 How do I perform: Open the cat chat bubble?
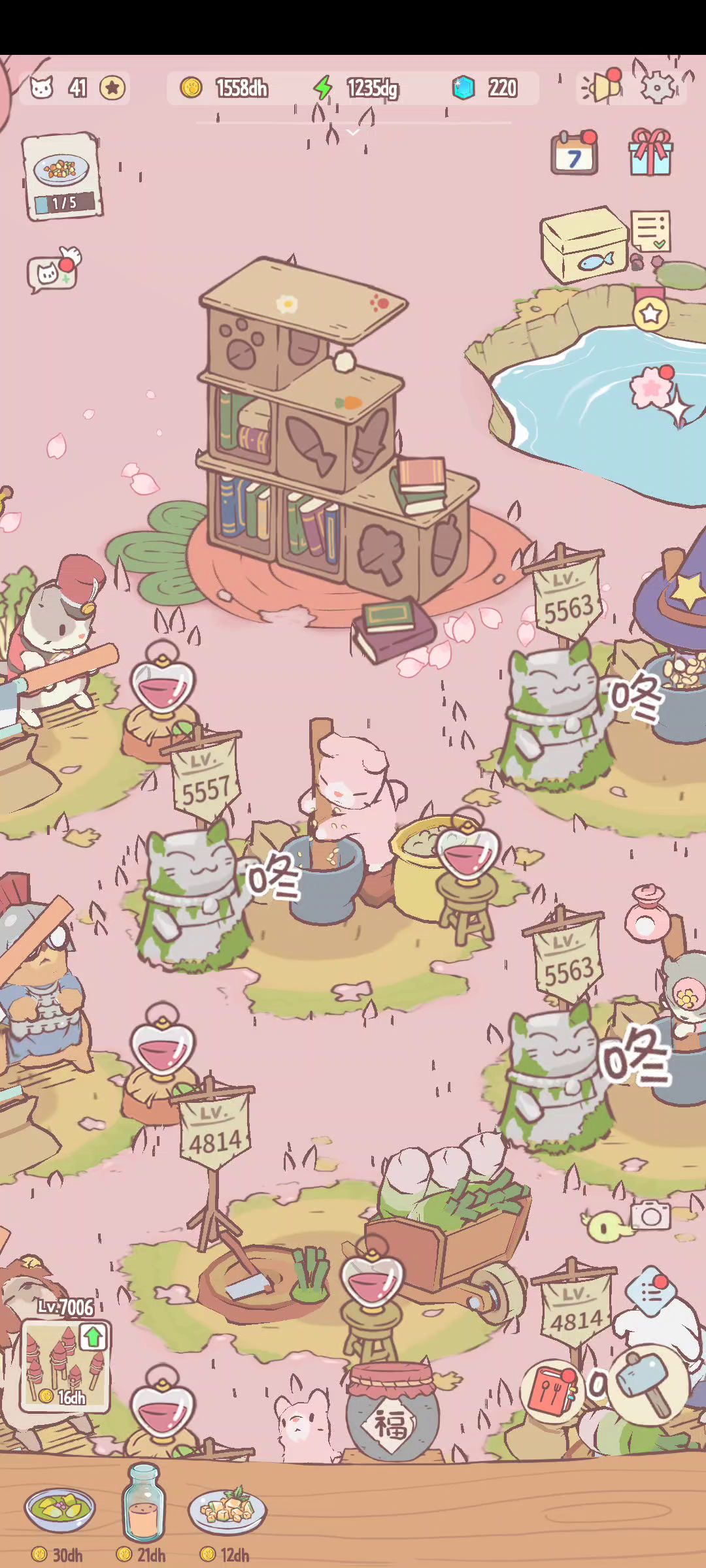tap(51, 271)
